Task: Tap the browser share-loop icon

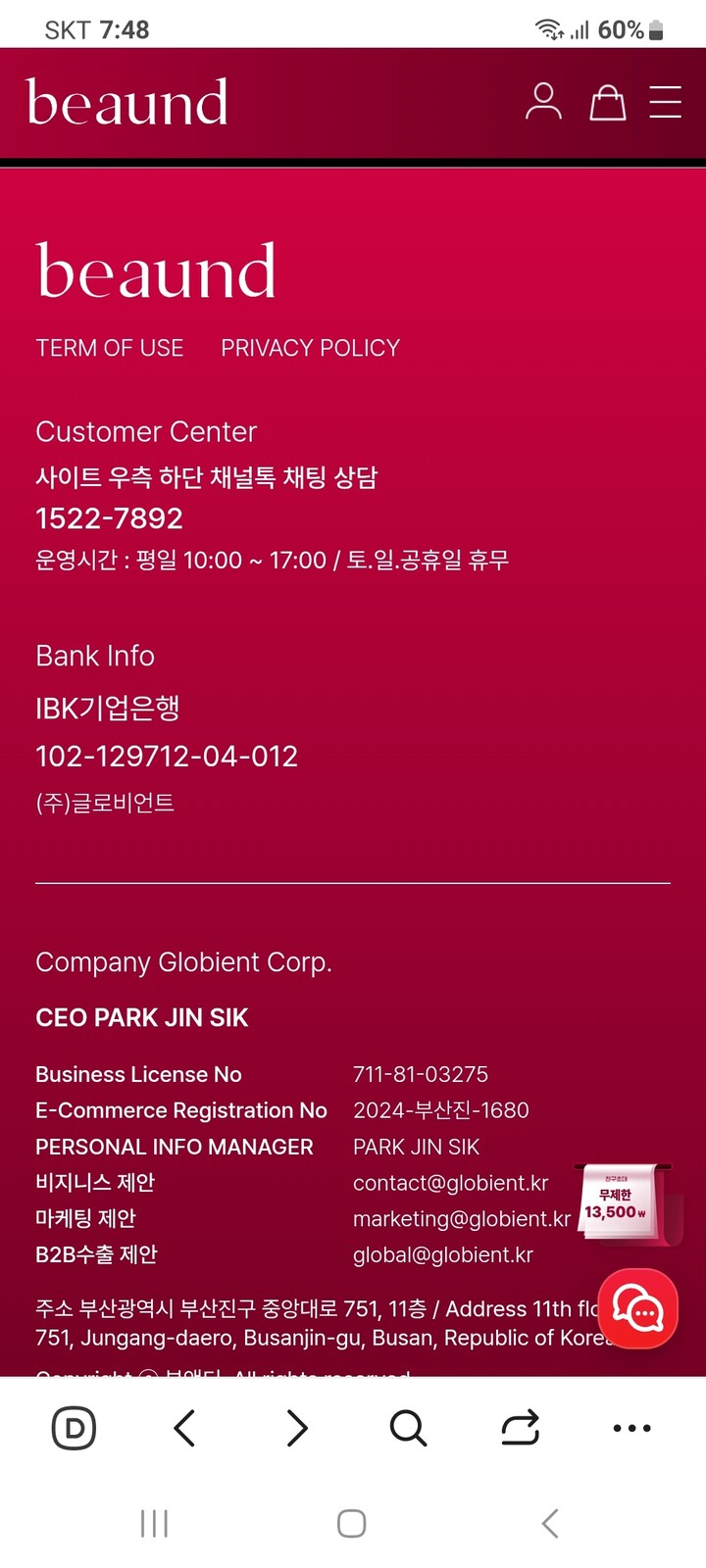Action: pos(520,1428)
